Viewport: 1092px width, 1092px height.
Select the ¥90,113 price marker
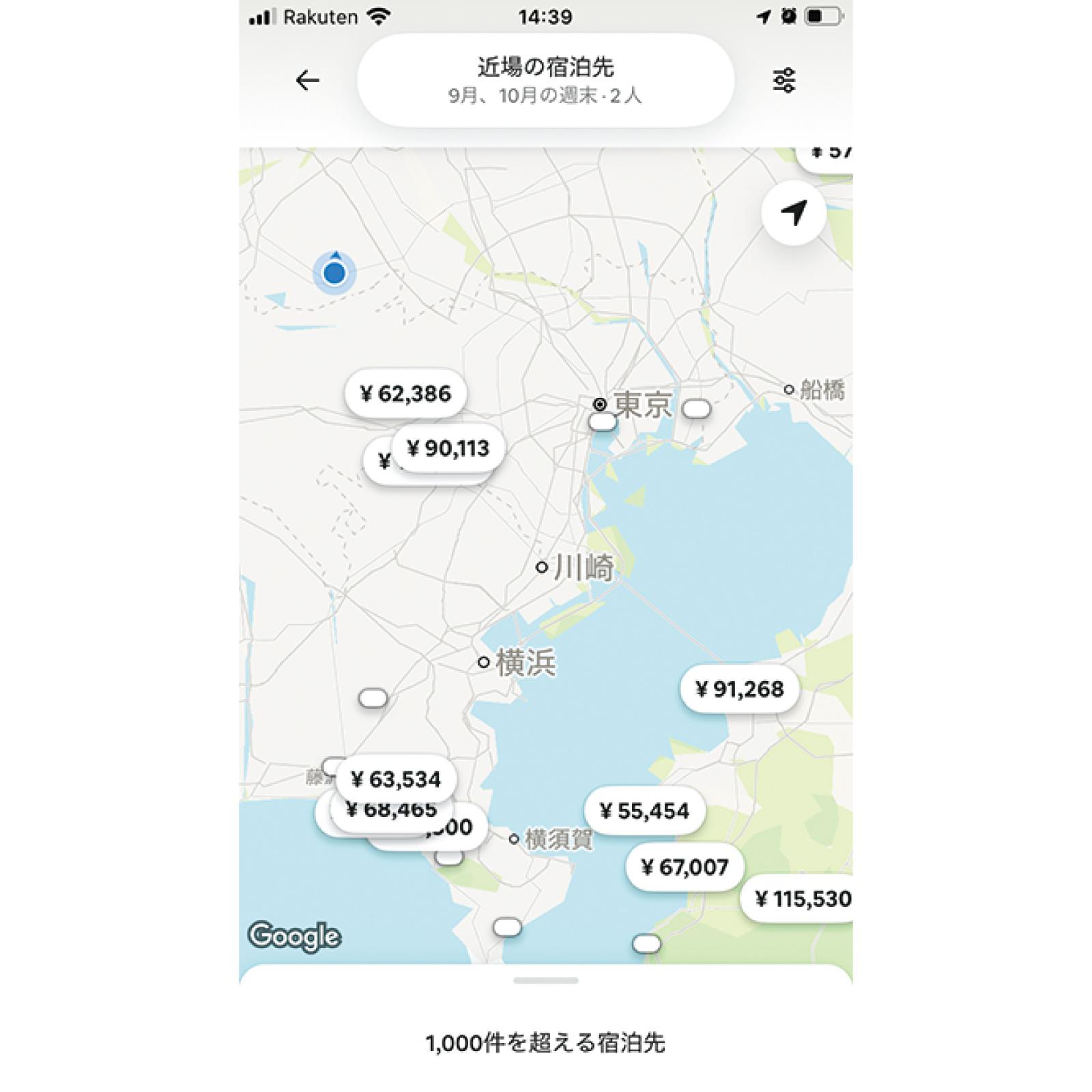[x=448, y=448]
